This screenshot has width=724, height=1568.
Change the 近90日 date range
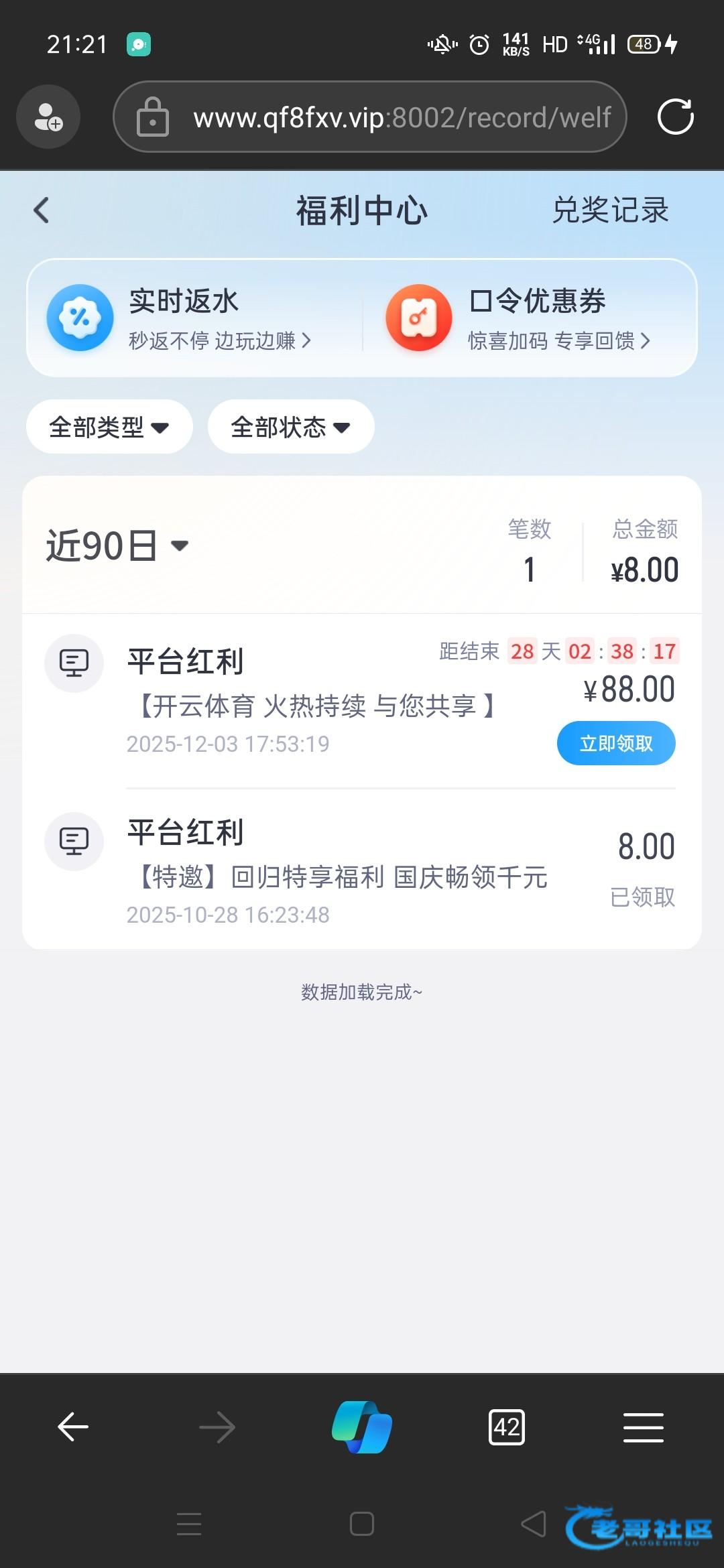(x=117, y=545)
